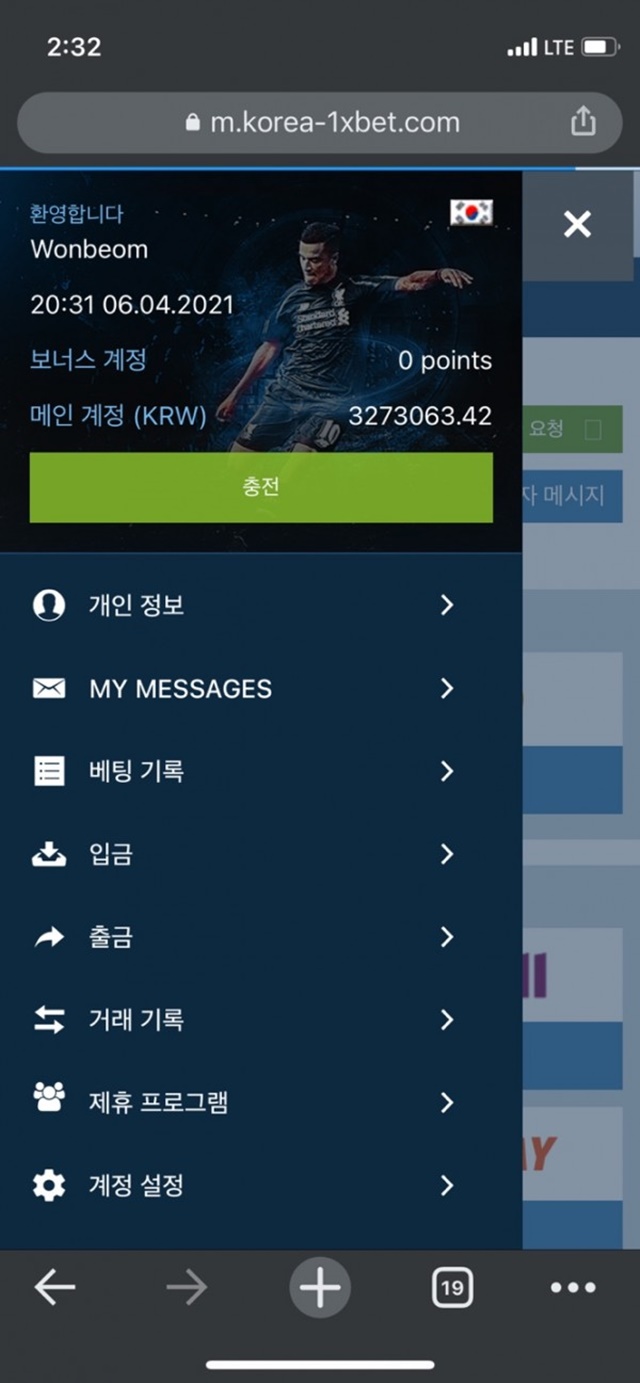The height and width of the screenshot is (1383, 640).
Task: Open 개인 정보 personal info
Action: click(261, 605)
